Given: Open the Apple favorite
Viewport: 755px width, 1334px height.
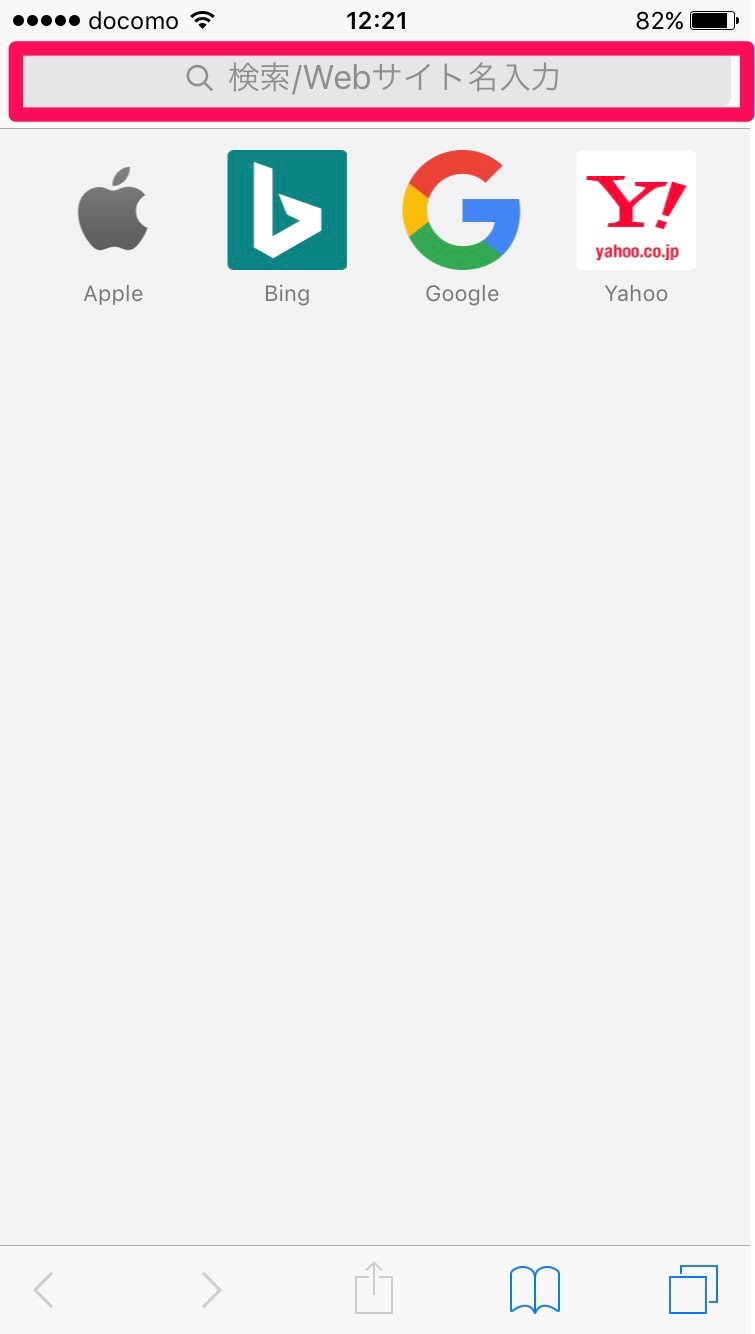Looking at the screenshot, I should [113, 211].
